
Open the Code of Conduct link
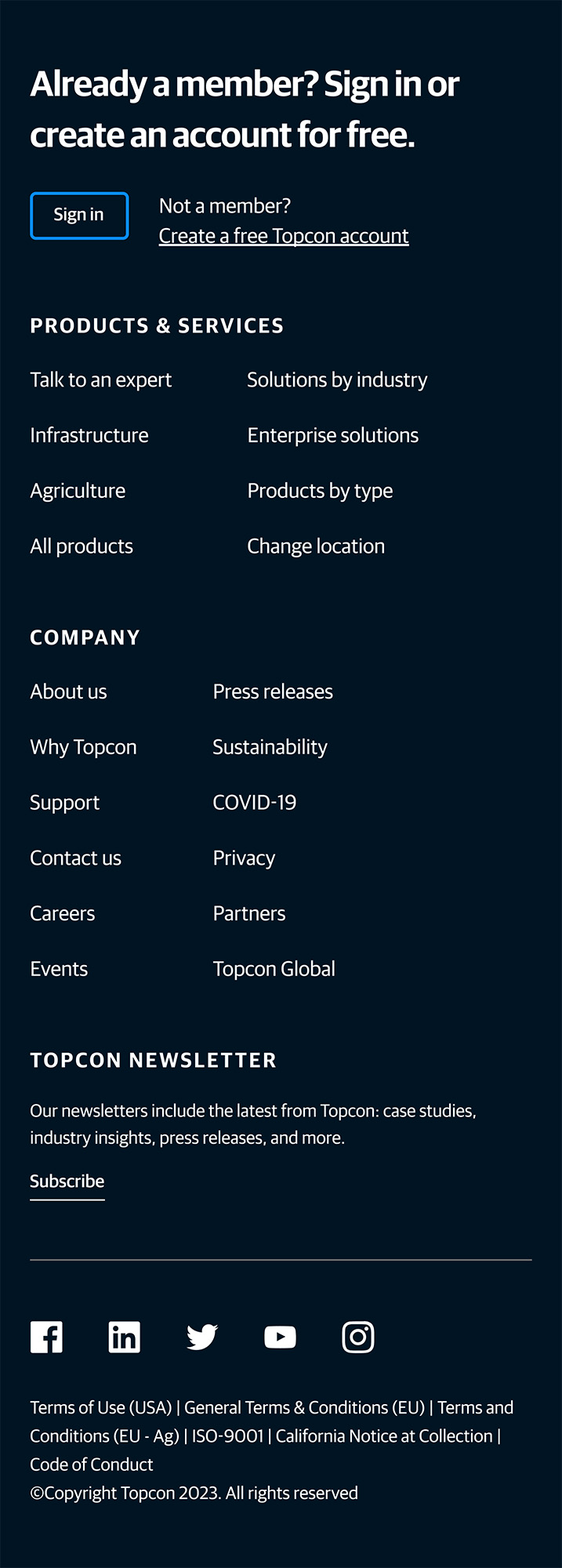(91, 1465)
